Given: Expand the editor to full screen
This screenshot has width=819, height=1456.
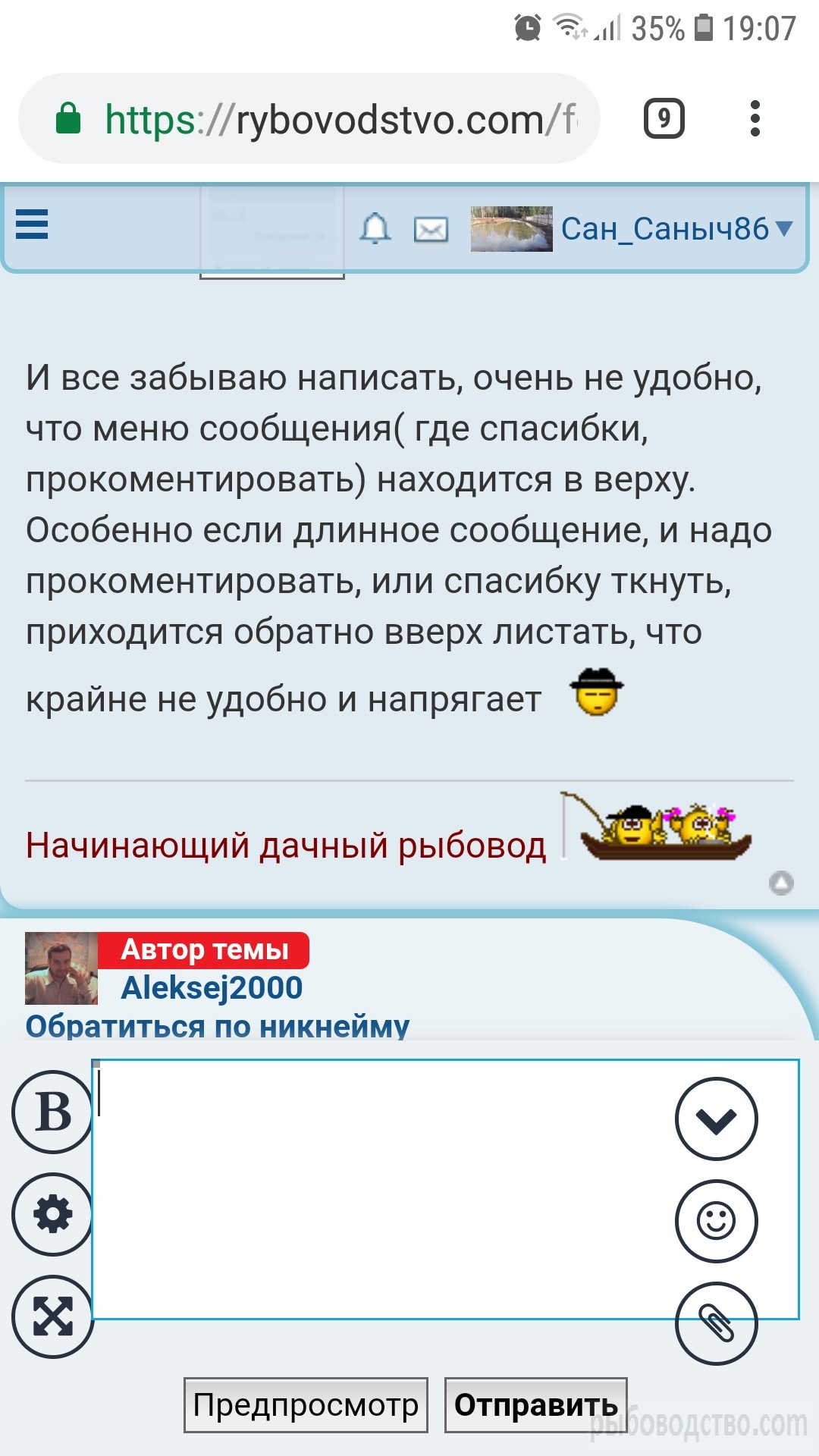Looking at the screenshot, I should tap(52, 1316).
